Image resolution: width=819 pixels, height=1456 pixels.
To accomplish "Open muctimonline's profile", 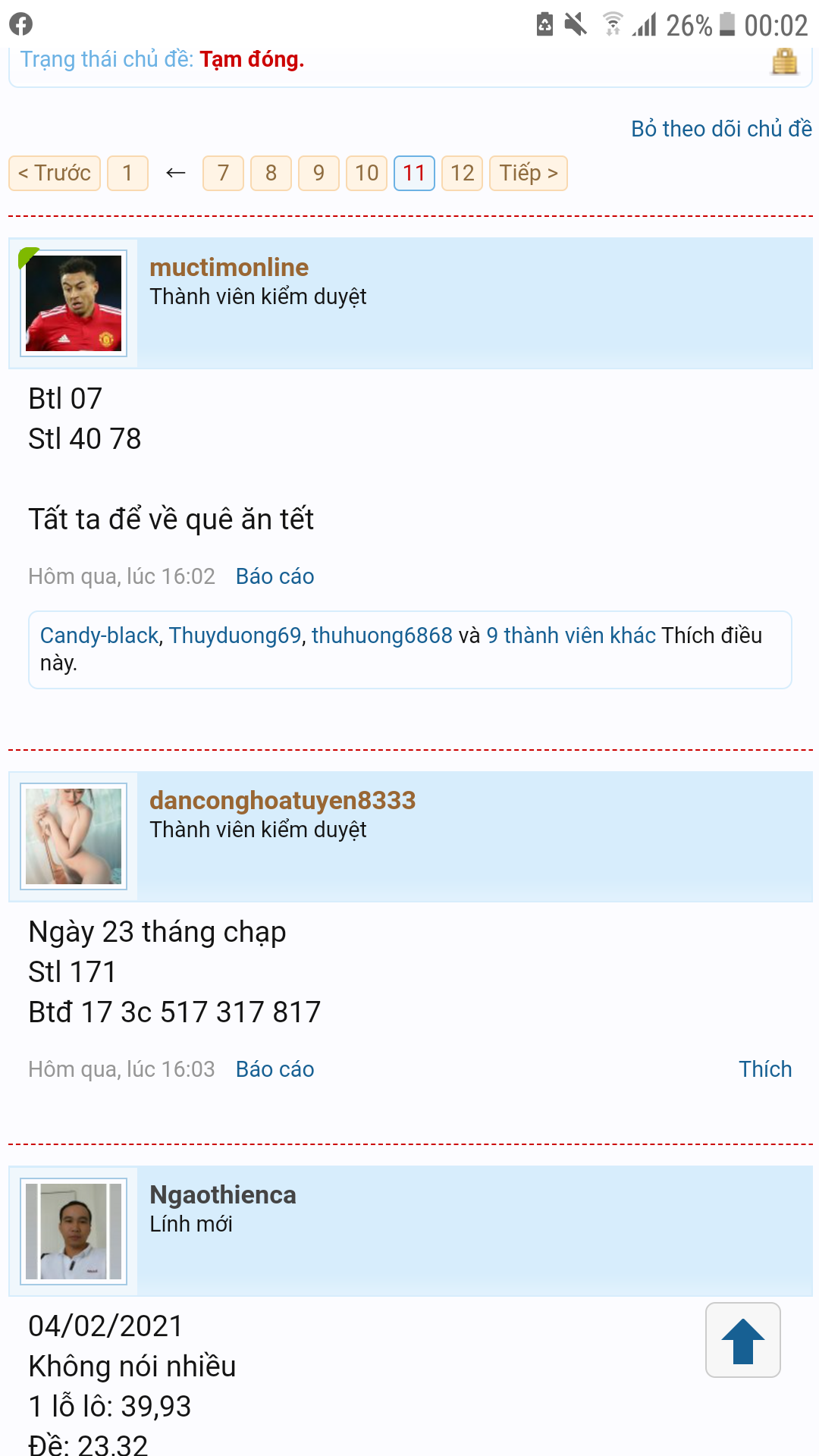I will (229, 267).
